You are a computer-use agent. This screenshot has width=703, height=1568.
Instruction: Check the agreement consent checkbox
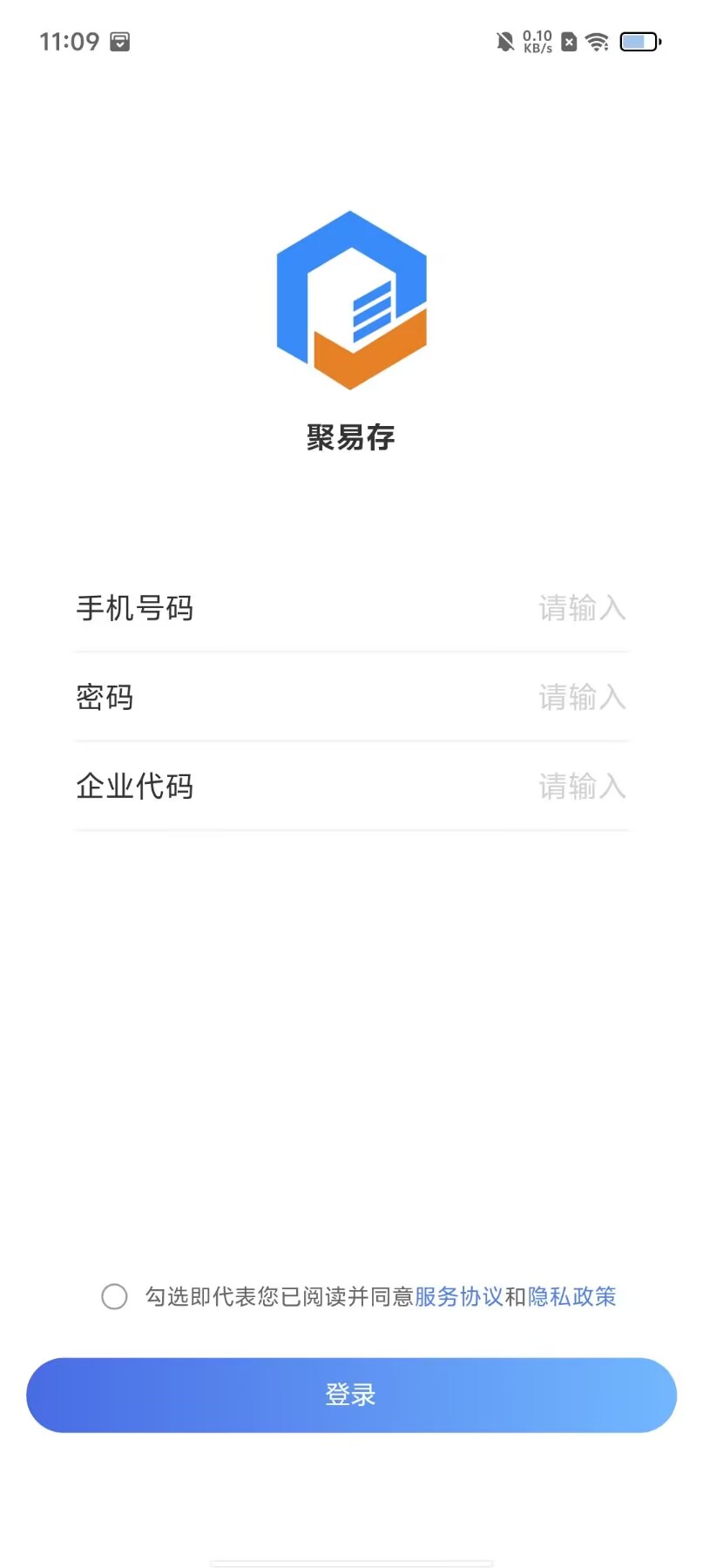[x=114, y=1296]
